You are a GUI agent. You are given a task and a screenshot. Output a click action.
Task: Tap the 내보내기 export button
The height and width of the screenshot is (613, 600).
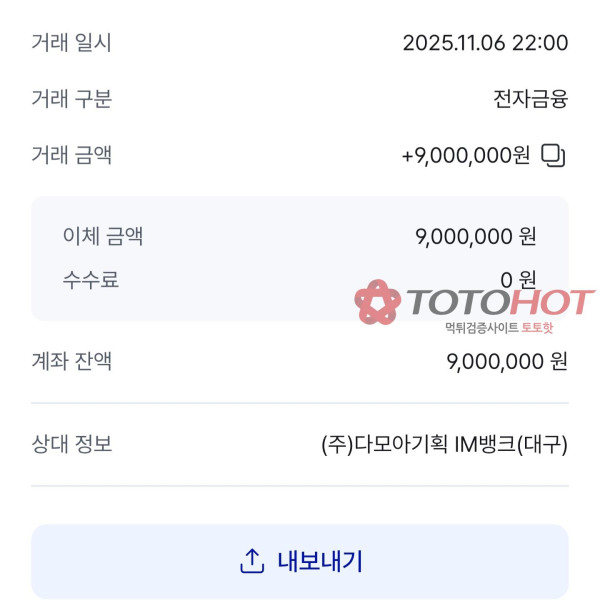coord(300,561)
